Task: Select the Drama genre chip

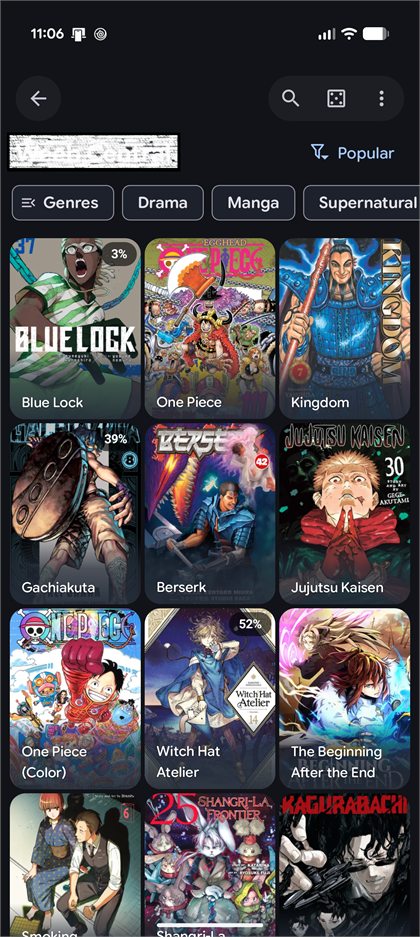Action: (163, 203)
